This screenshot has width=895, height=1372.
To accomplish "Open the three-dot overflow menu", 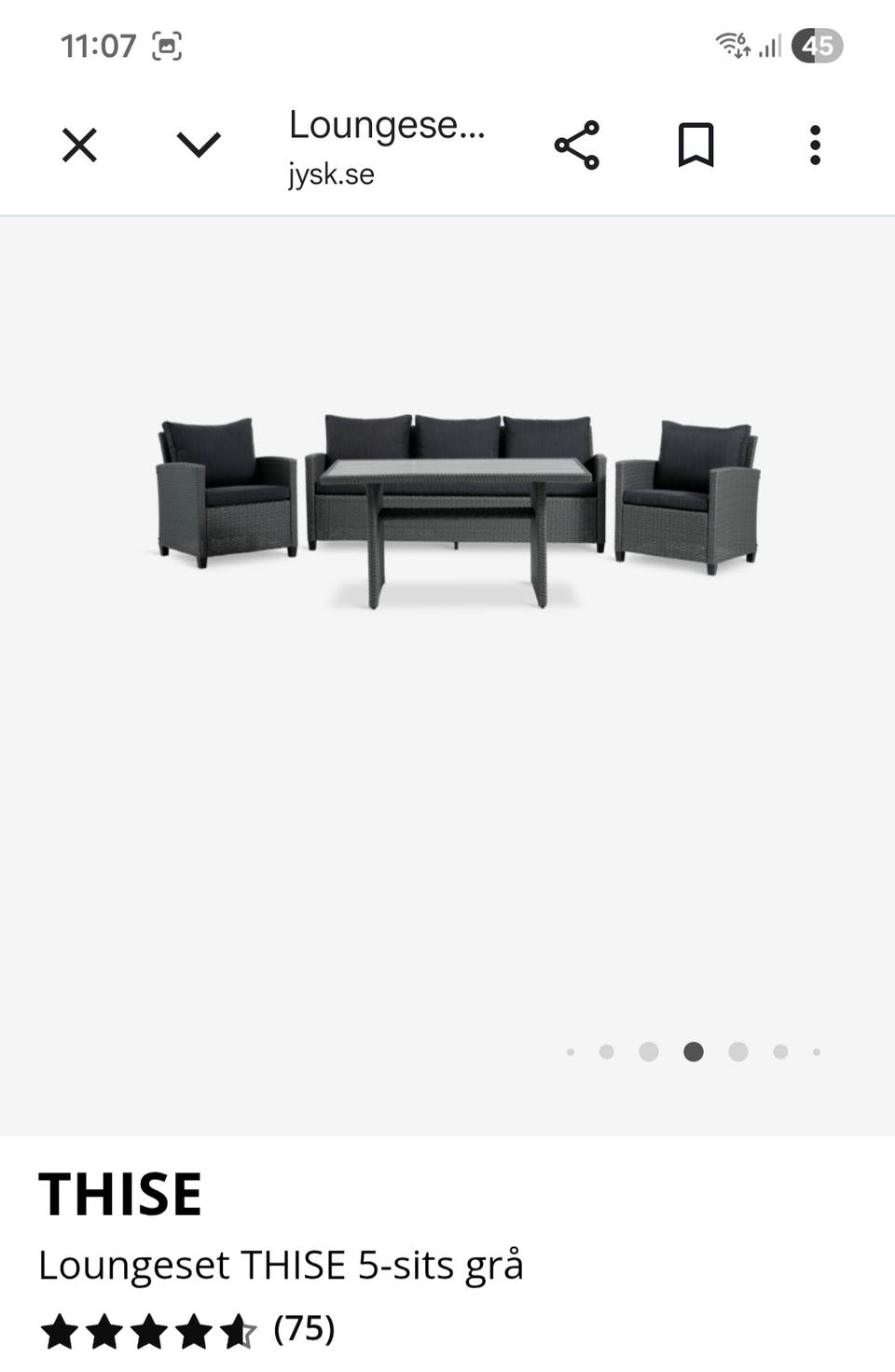I will pos(815,146).
